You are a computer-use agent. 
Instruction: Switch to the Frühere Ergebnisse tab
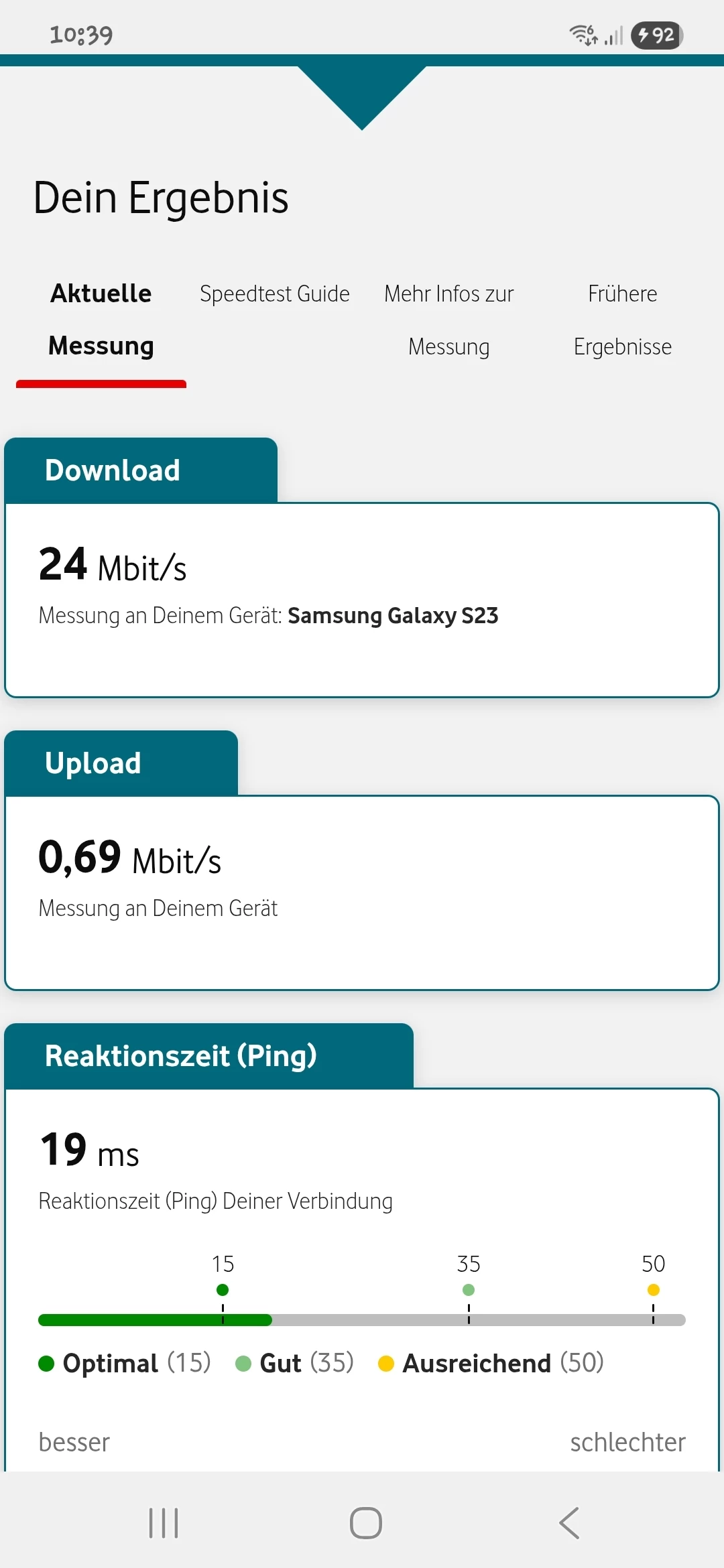click(x=622, y=320)
